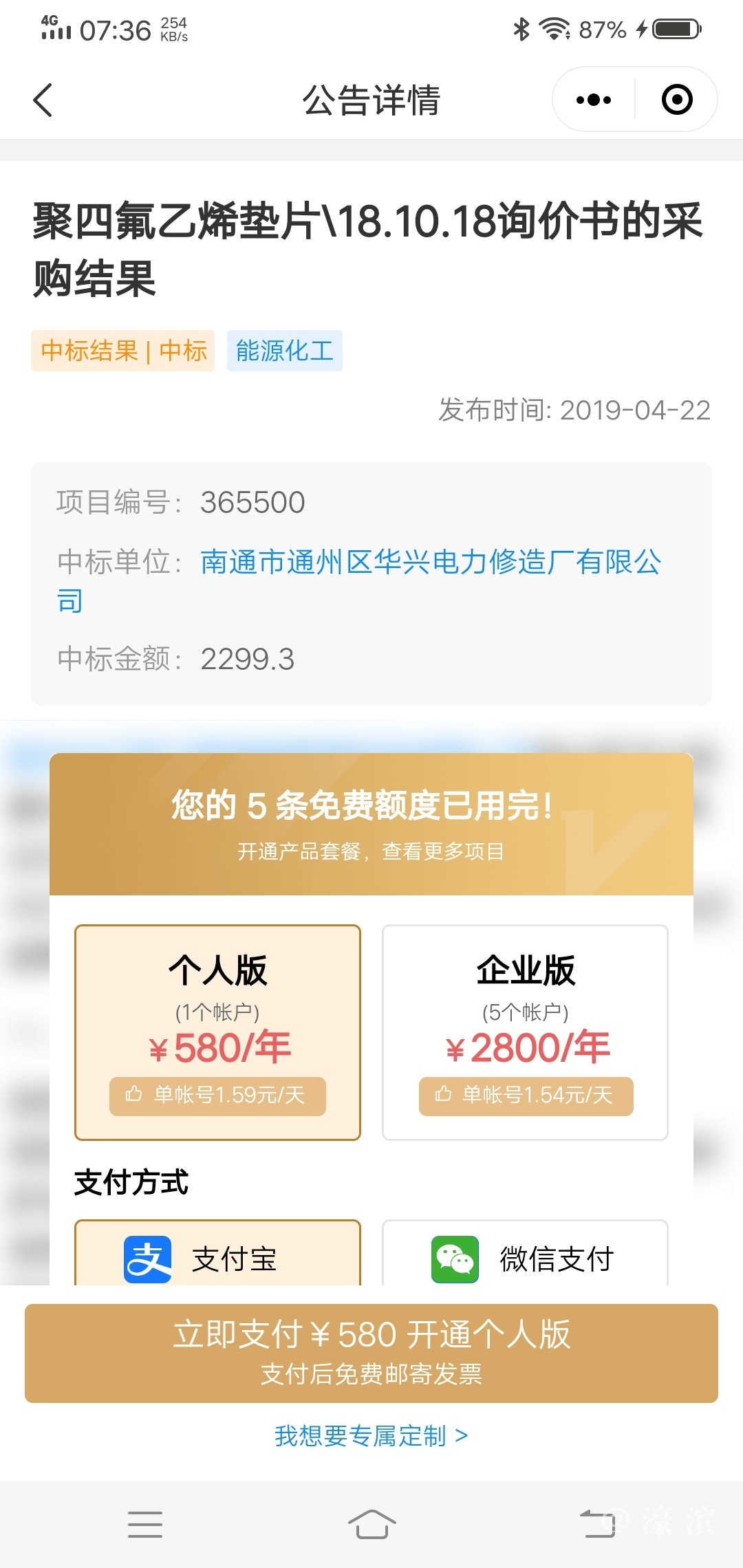Go back from the 公告详情 page
This screenshot has height=1568, width=743.
pos(43,100)
